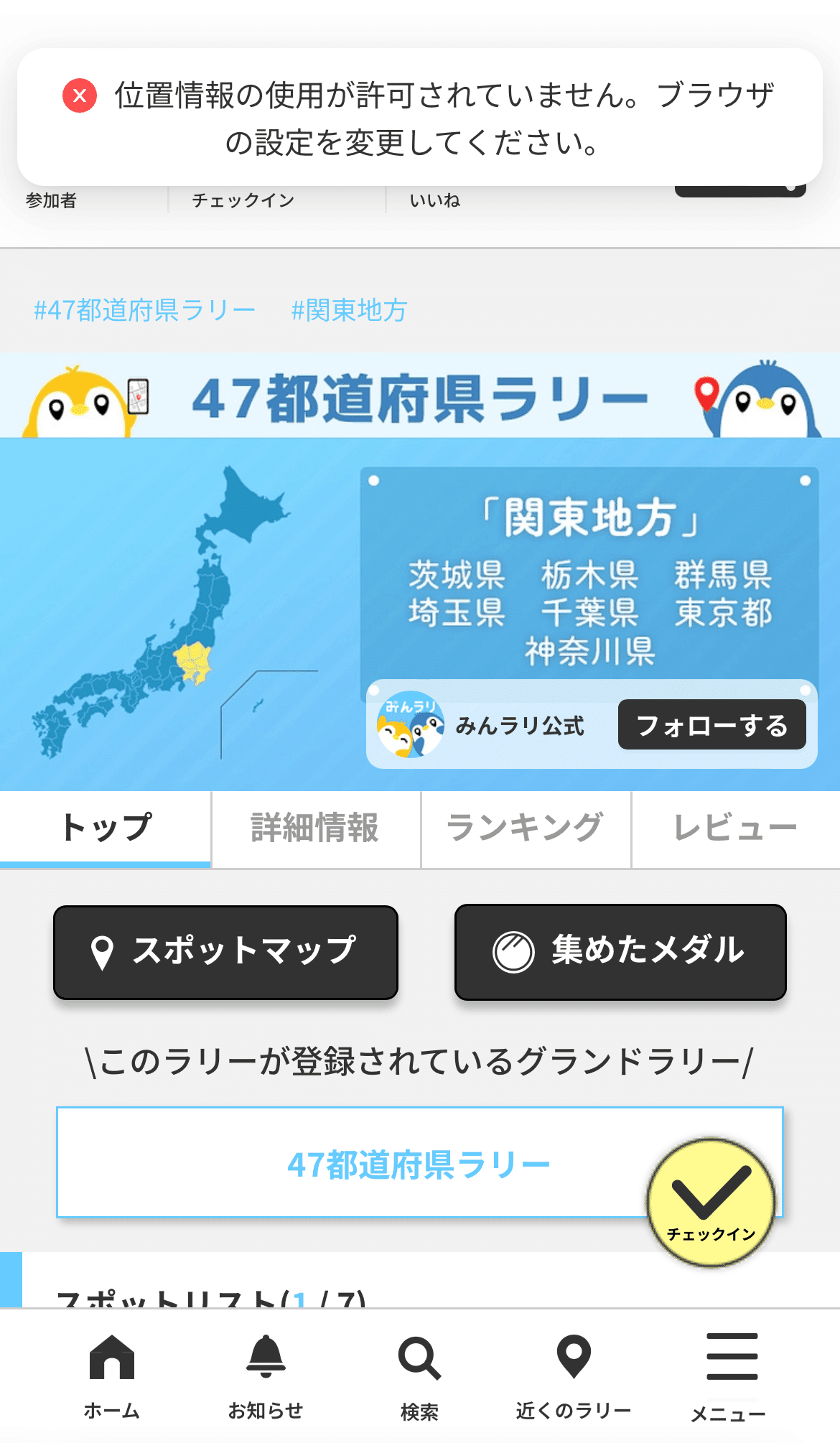The image size is (840, 1443).
Task: Tap the みんラリ公式 penguin avatar
Action: click(x=411, y=726)
